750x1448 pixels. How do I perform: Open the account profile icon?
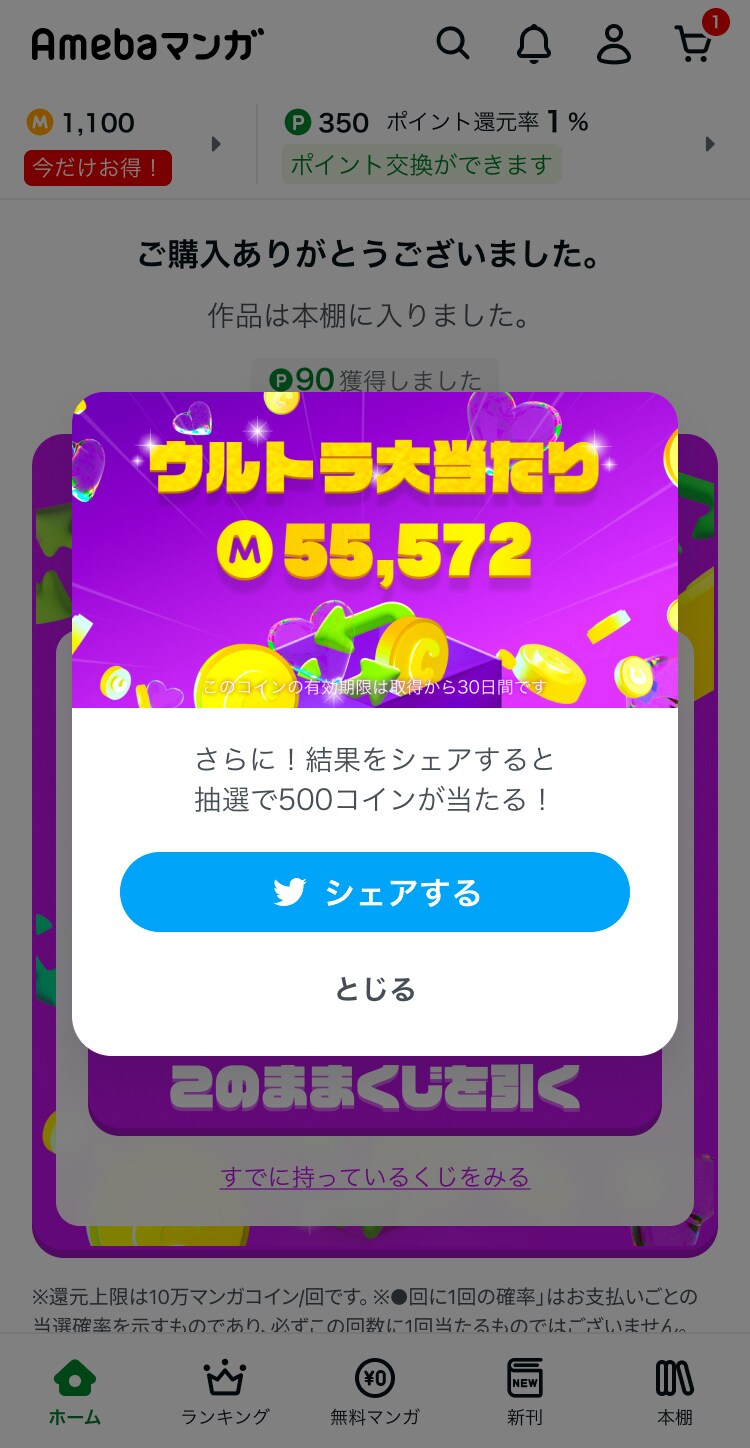(x=614, y=44)
